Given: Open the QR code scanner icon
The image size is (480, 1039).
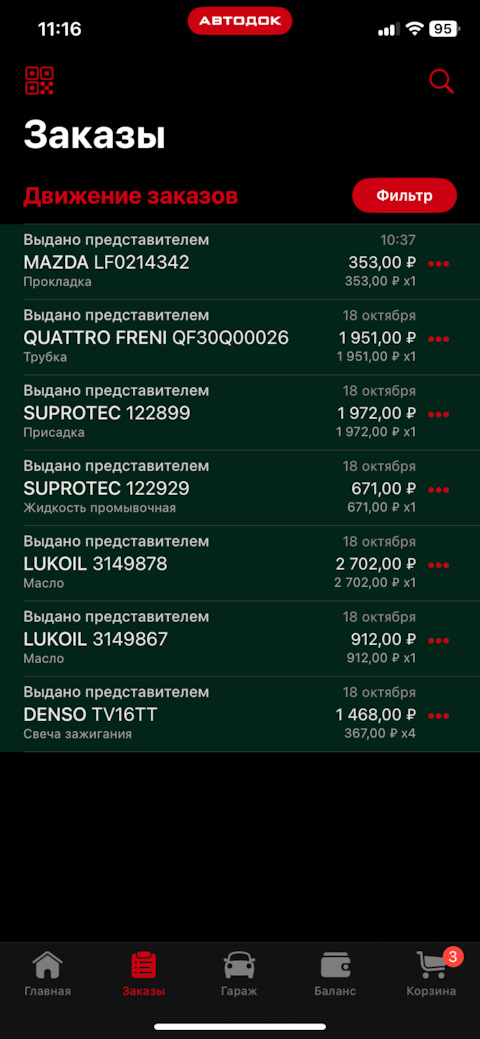Looking at the screenshot, I should 39,81.
